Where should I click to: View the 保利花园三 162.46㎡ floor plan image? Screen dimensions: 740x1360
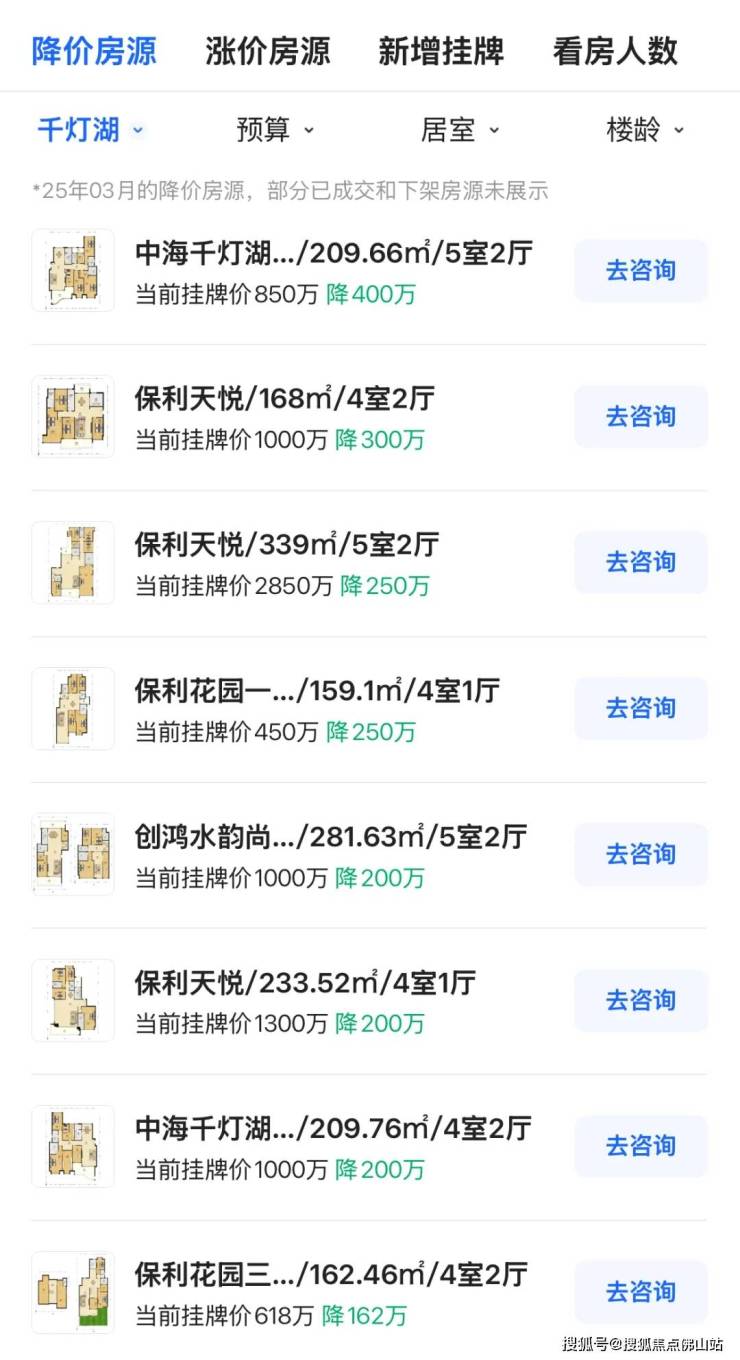click(x=73, y=1293)
